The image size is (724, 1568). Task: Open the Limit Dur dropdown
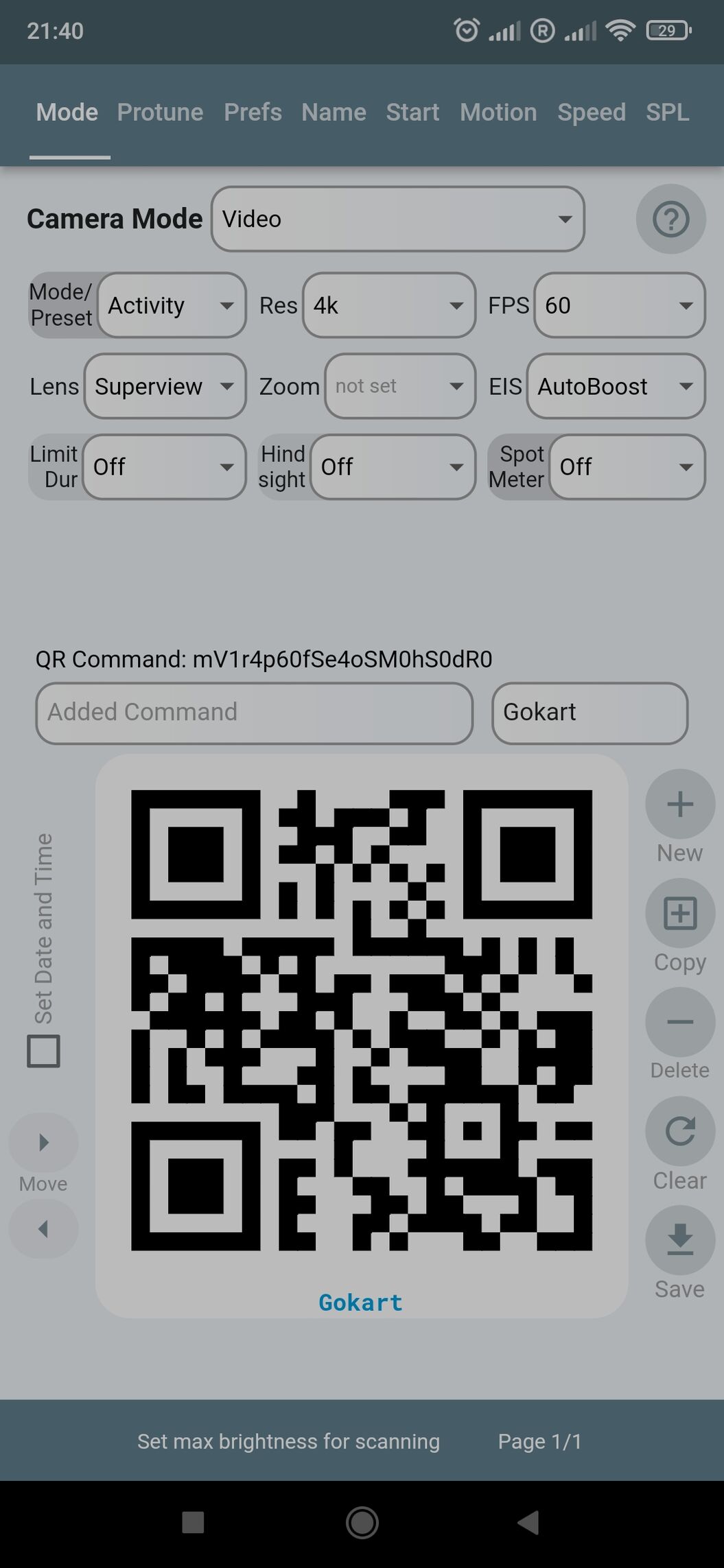pyautogui.click(x=164, y=467)
